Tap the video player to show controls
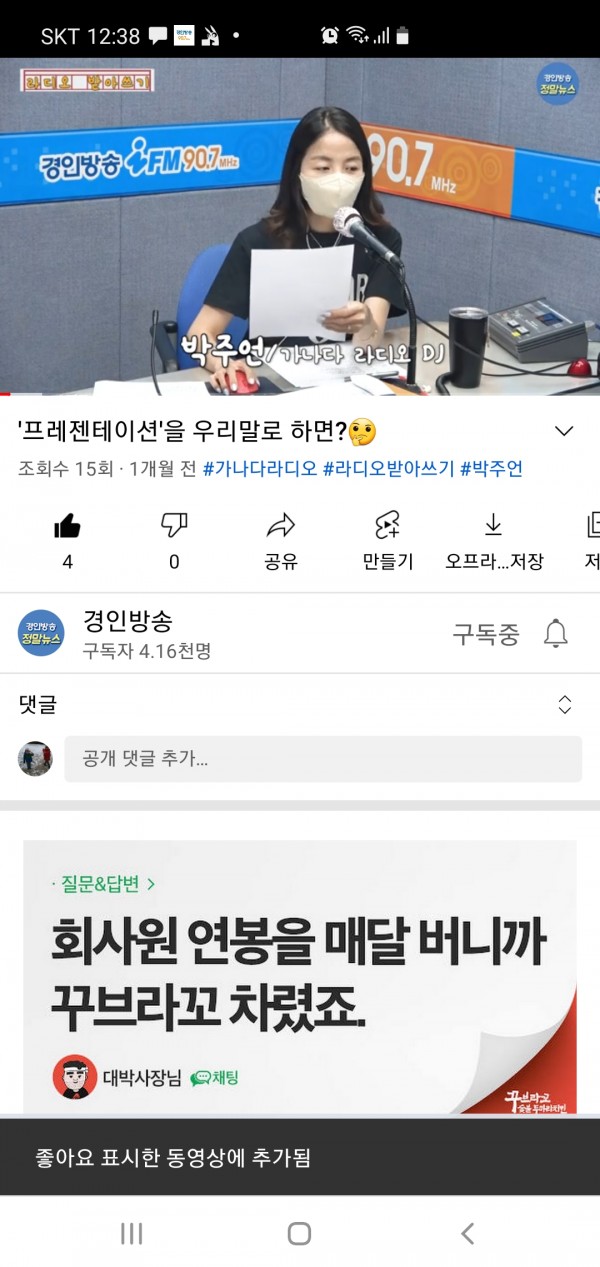Image resolution: width=600 pixels, height=1267 pixels. (x=300, y=225)
